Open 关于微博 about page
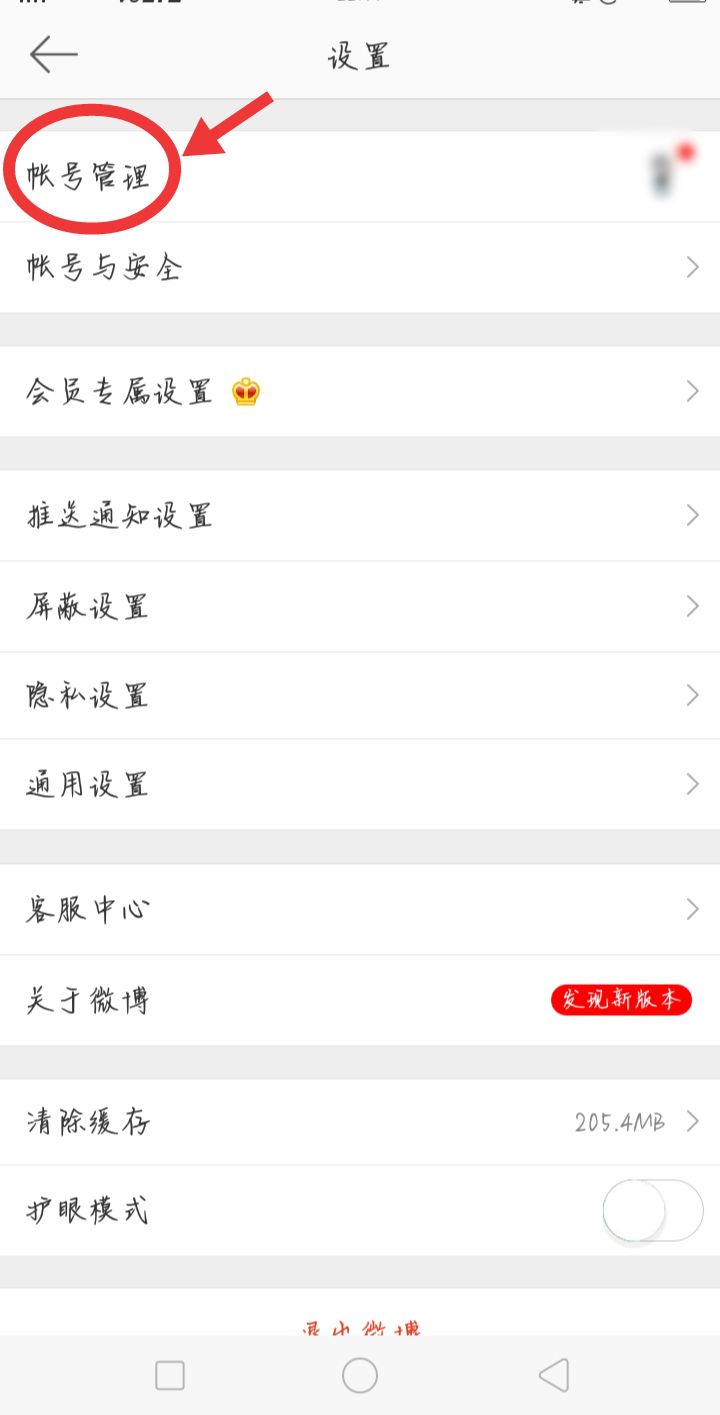This screenshot has width=720, height=1415. [x=360, y=1000]
